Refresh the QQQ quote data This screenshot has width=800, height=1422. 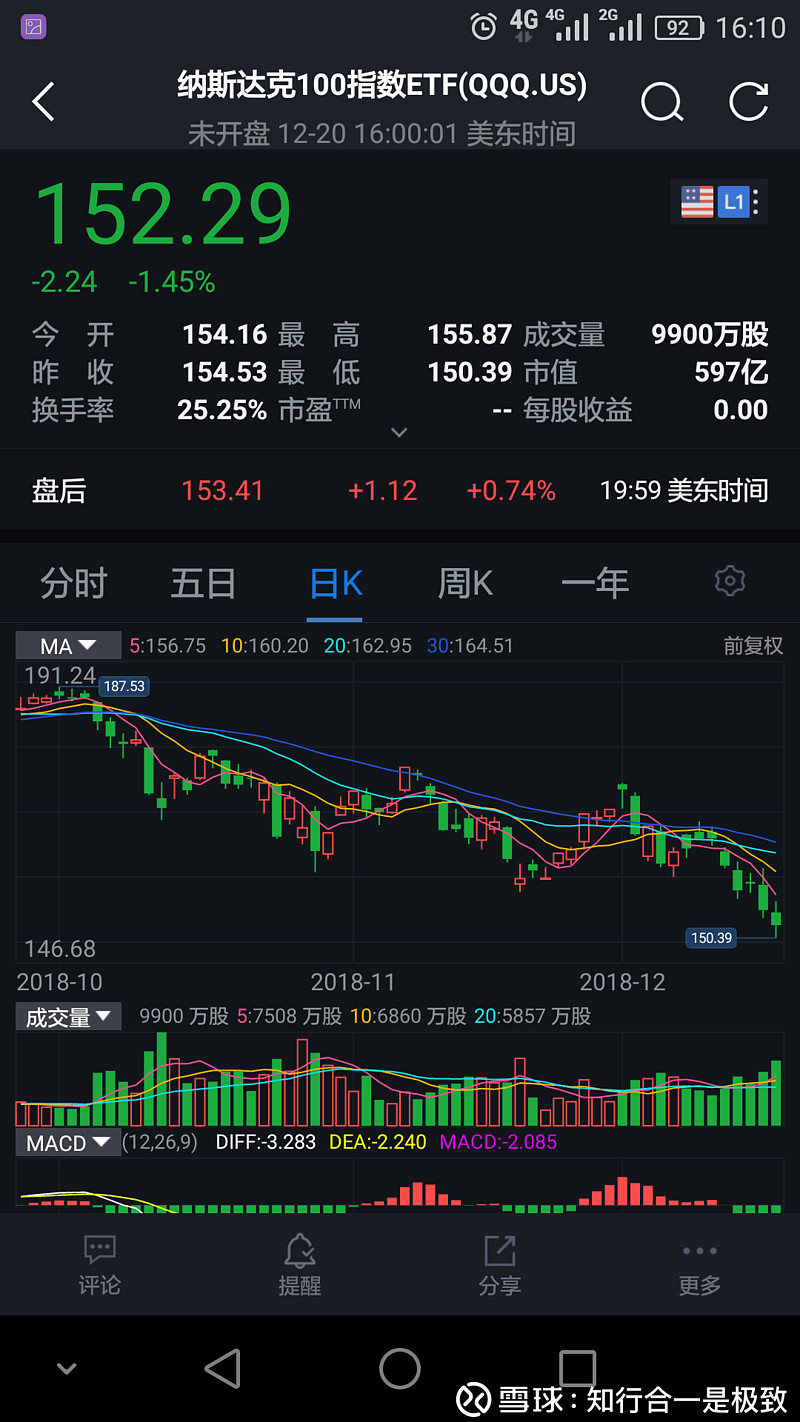click(748, 101)
